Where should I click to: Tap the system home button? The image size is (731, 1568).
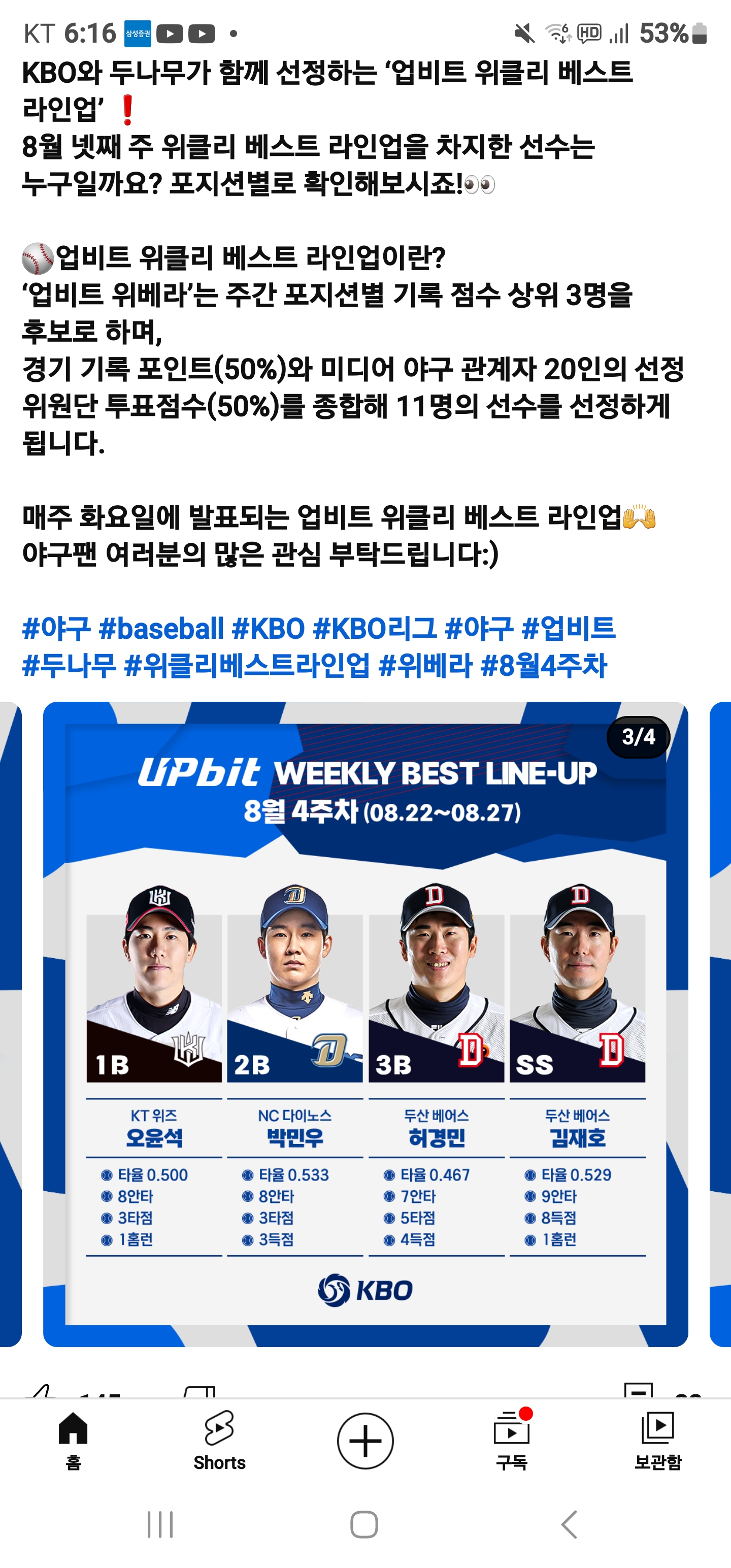pos(364,1524)
